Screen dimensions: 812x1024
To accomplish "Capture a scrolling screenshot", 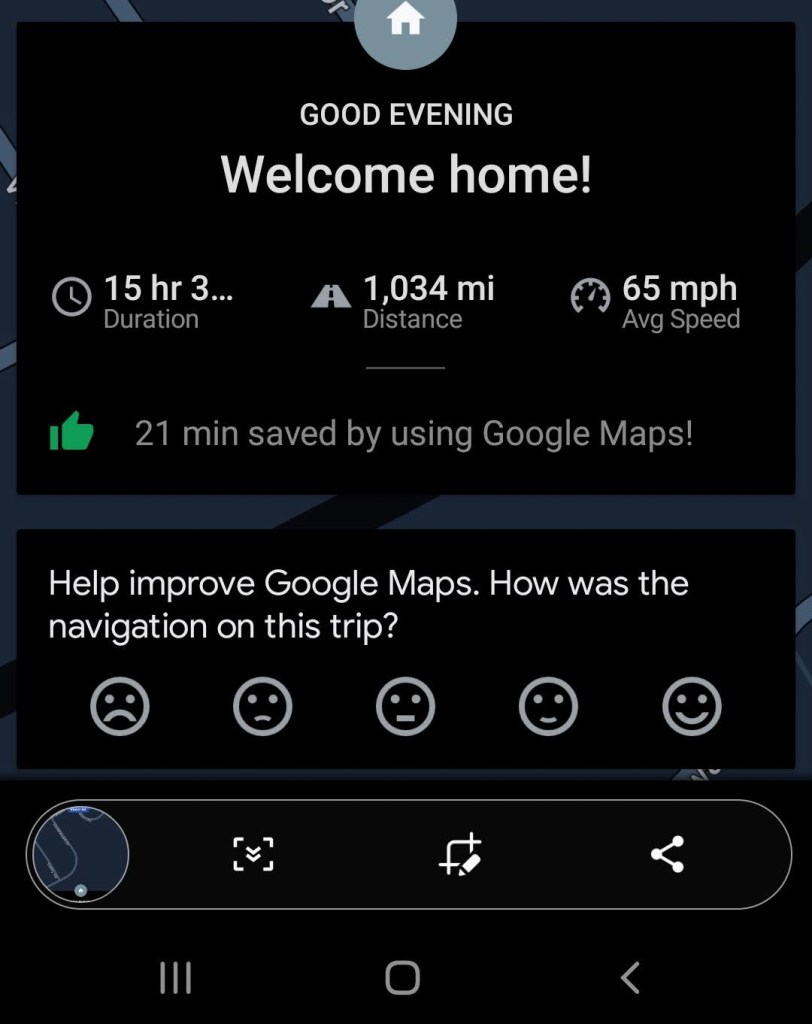I will click(253, 854).
